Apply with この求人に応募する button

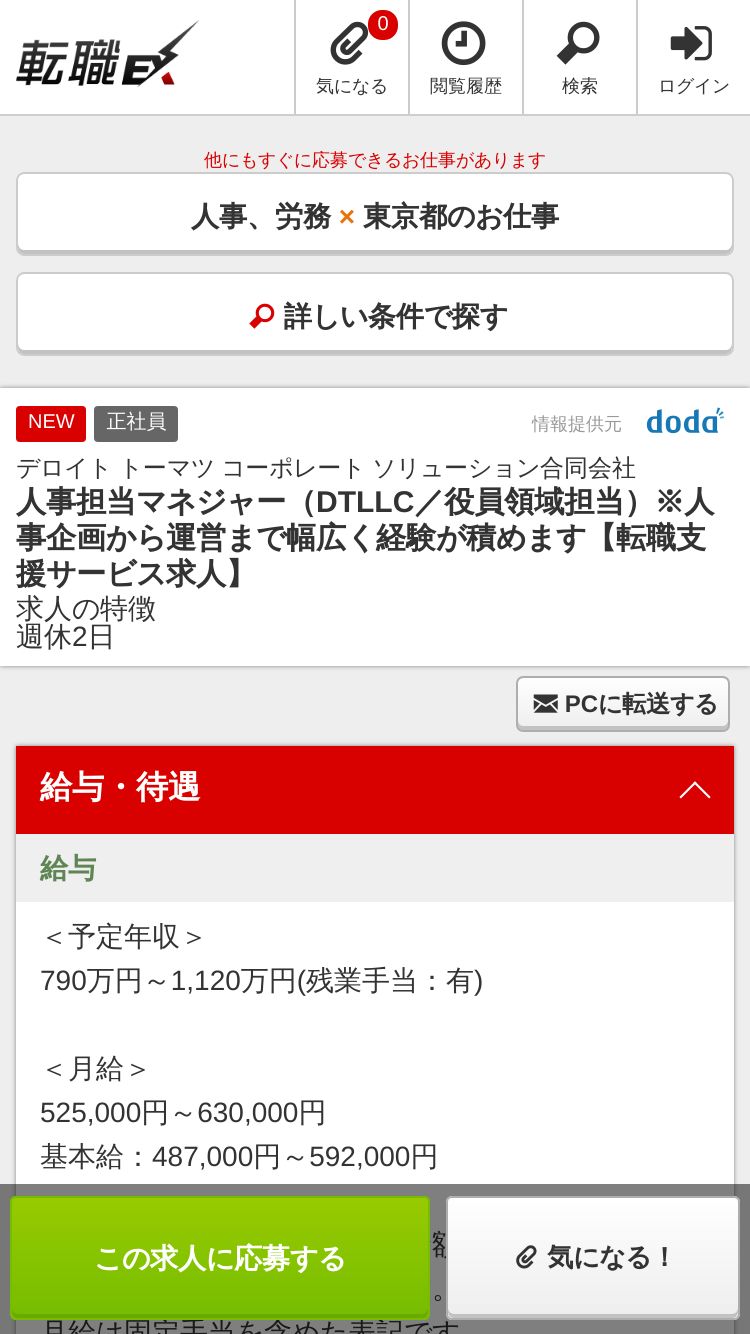point(220,1257)
